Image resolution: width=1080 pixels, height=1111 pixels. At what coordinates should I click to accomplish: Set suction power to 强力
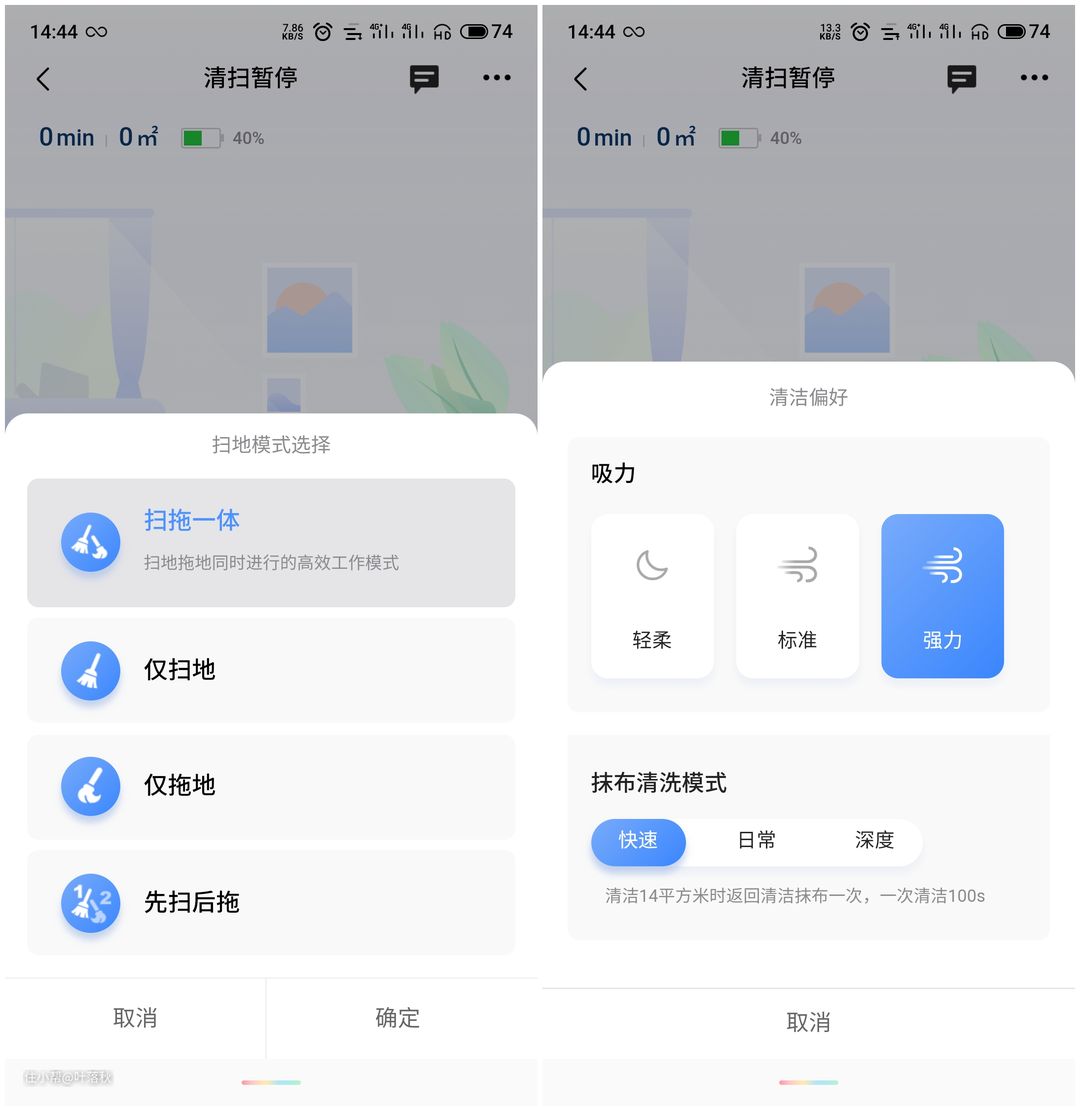pos(942,596)
